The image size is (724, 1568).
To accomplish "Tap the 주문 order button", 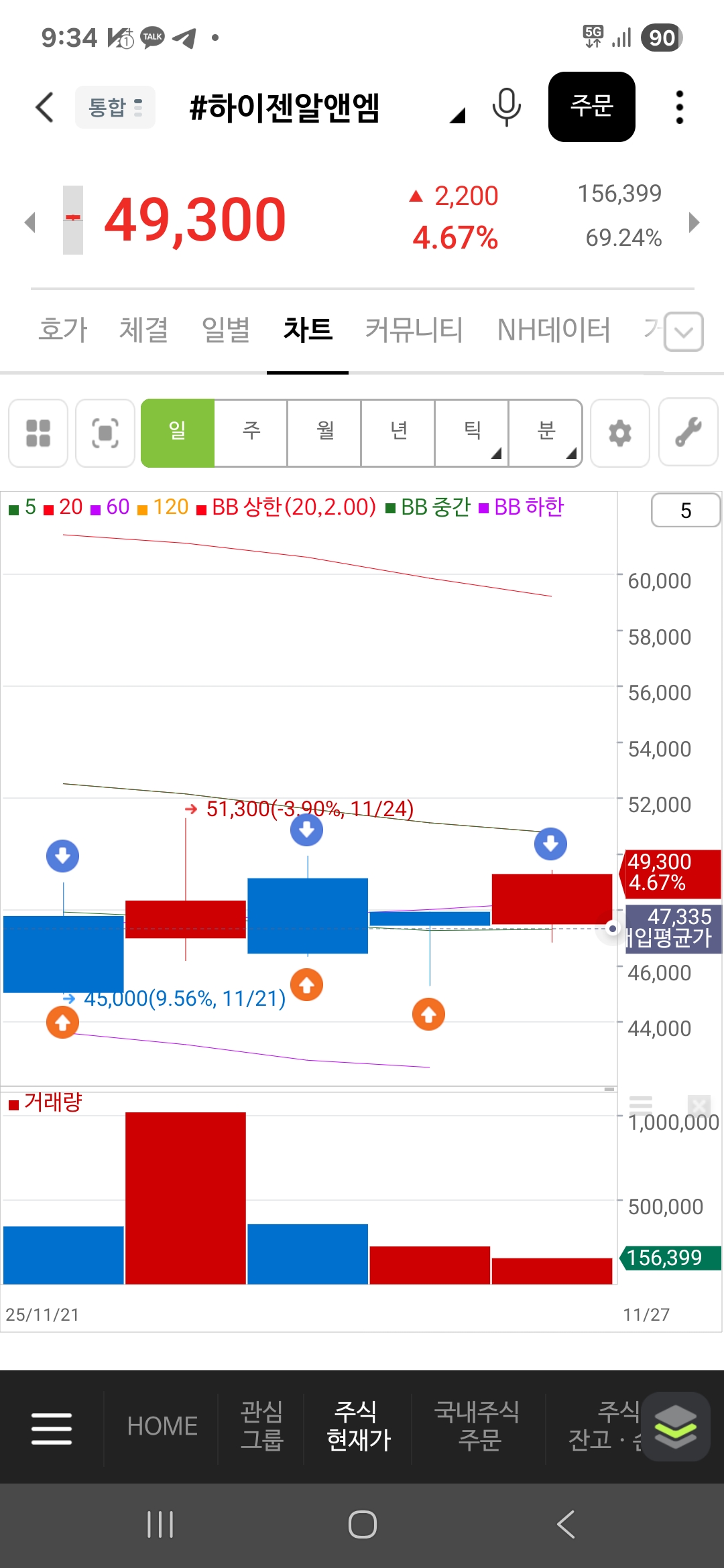I will [591, 107].
